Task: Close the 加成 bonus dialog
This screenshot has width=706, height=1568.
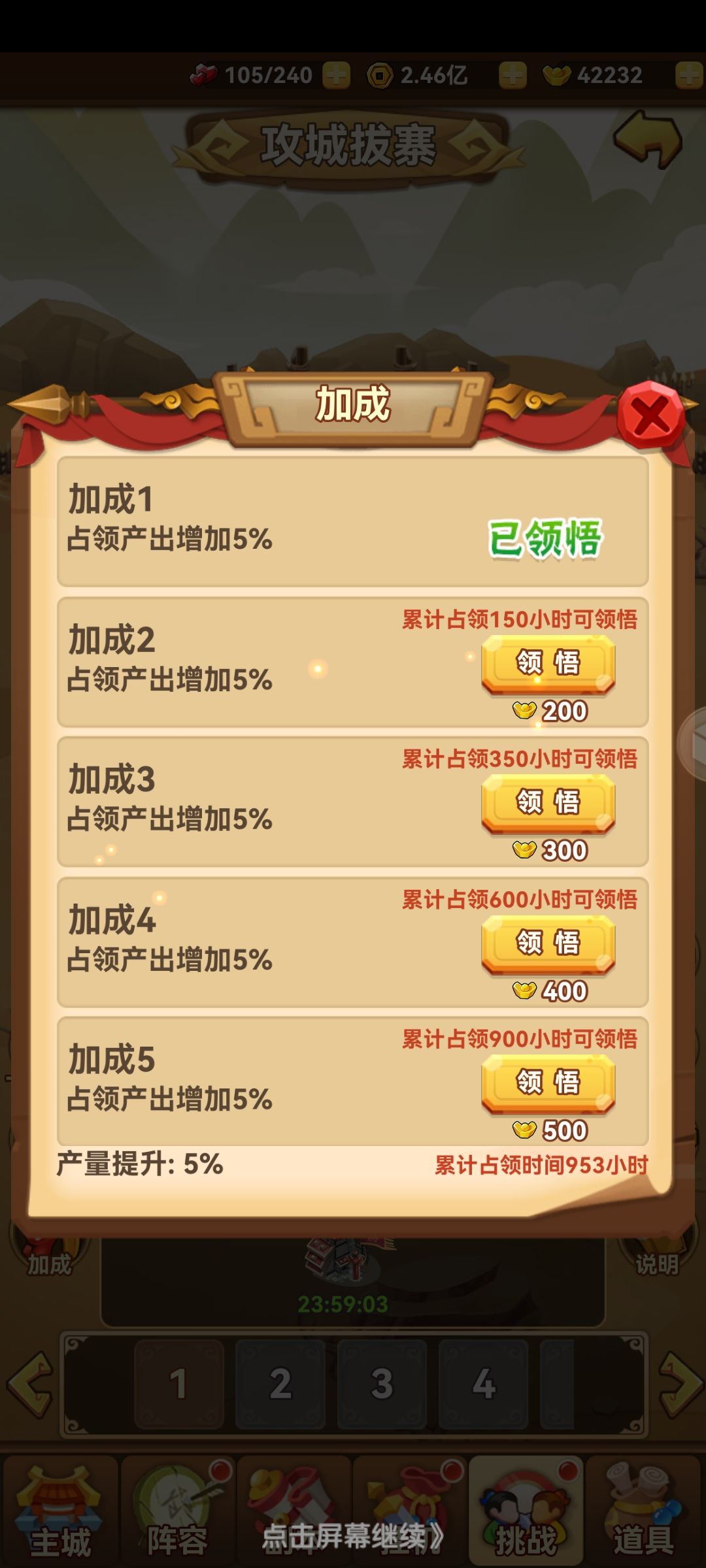Action: [x=650, y=416]
